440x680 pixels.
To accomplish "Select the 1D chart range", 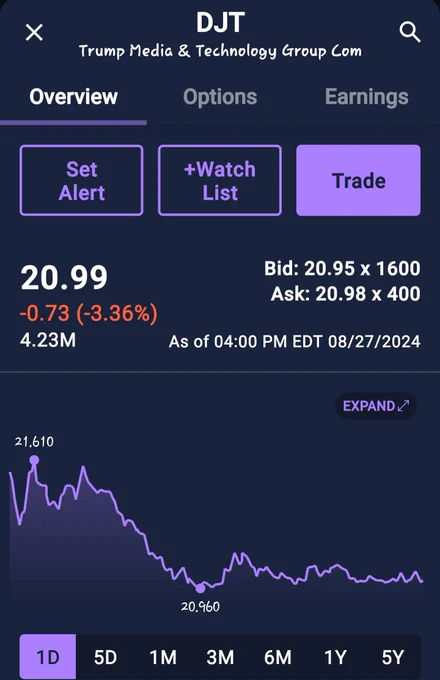I will [48, 657].
